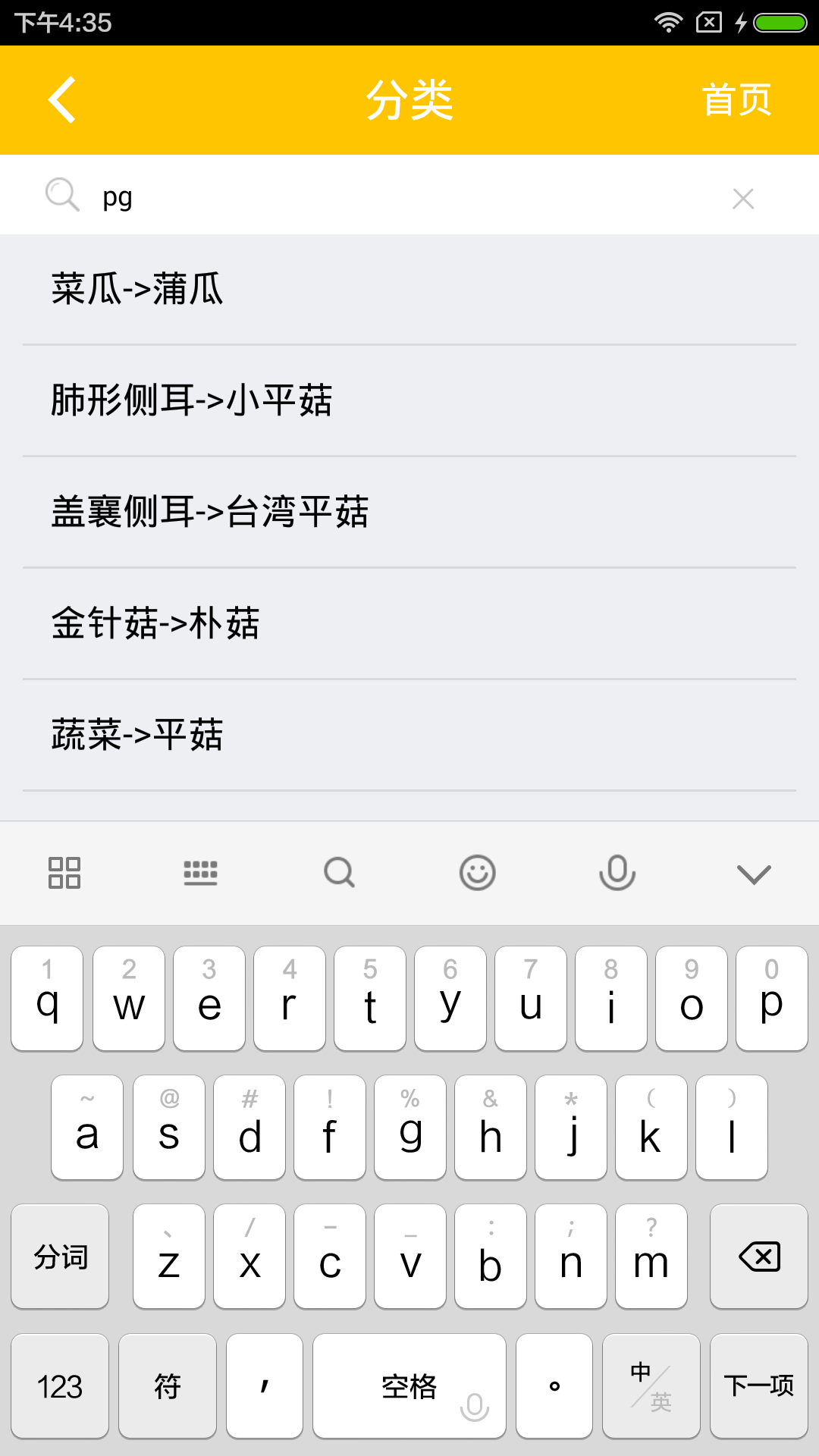The image size is (819, 1456).
Task: Delete a character with backspace
Action: click(758, 1257)
